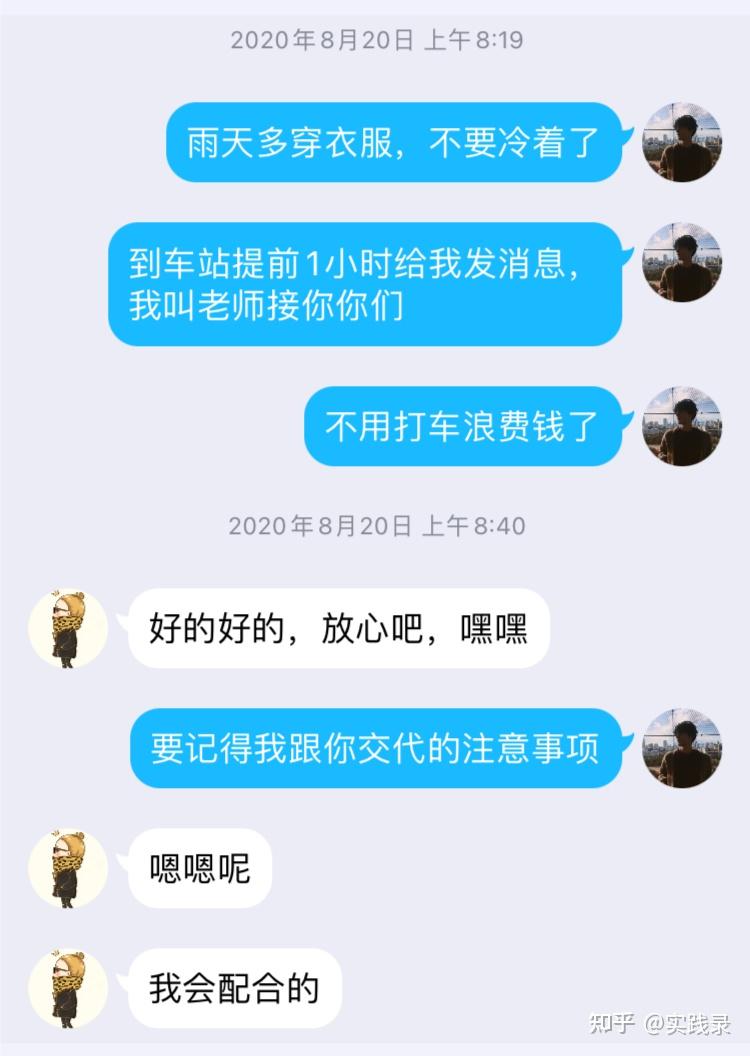Open the cartoon avatar beside "好的好的，放心吧"
Viewport: 750px width, 1056px height.
68,628
